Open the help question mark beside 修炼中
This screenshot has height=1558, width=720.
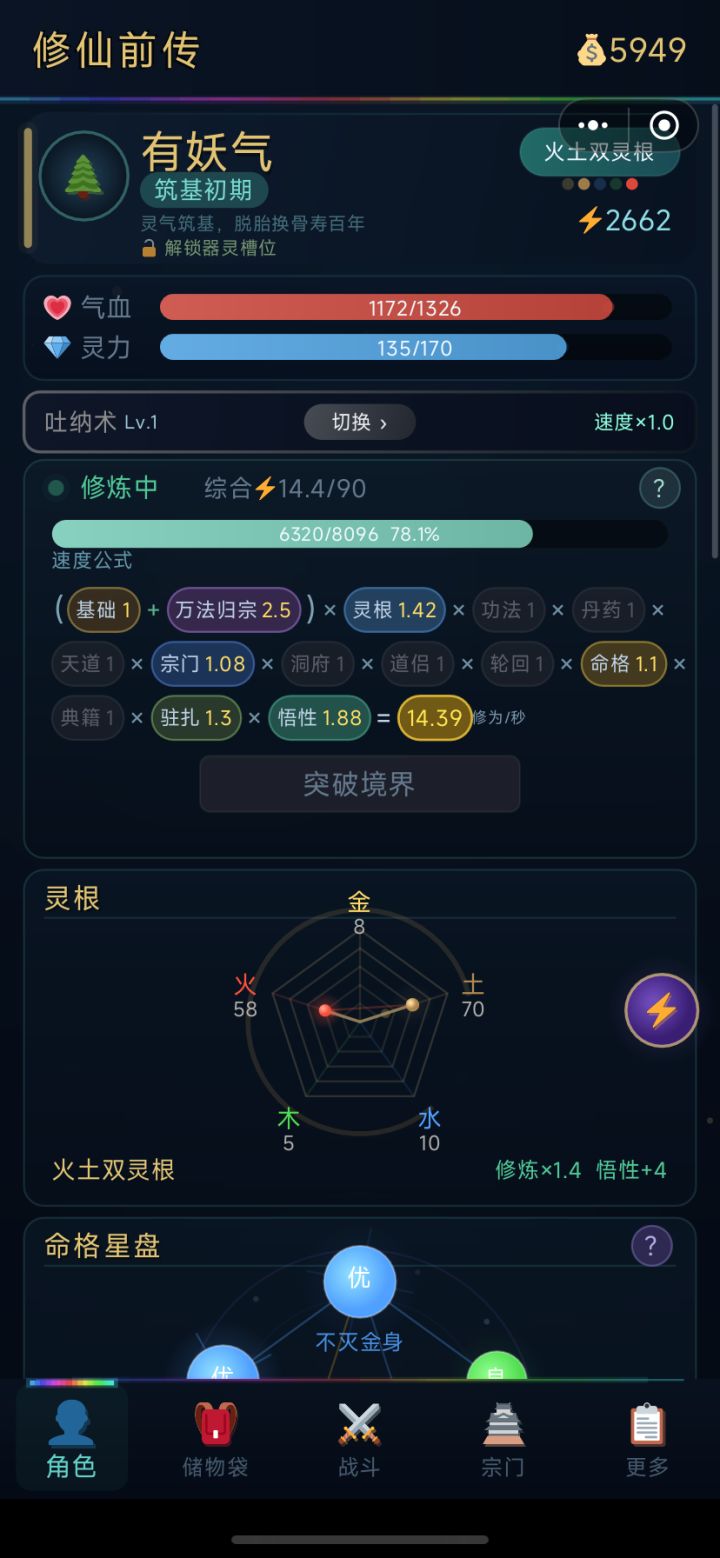[x=658, y=489]
